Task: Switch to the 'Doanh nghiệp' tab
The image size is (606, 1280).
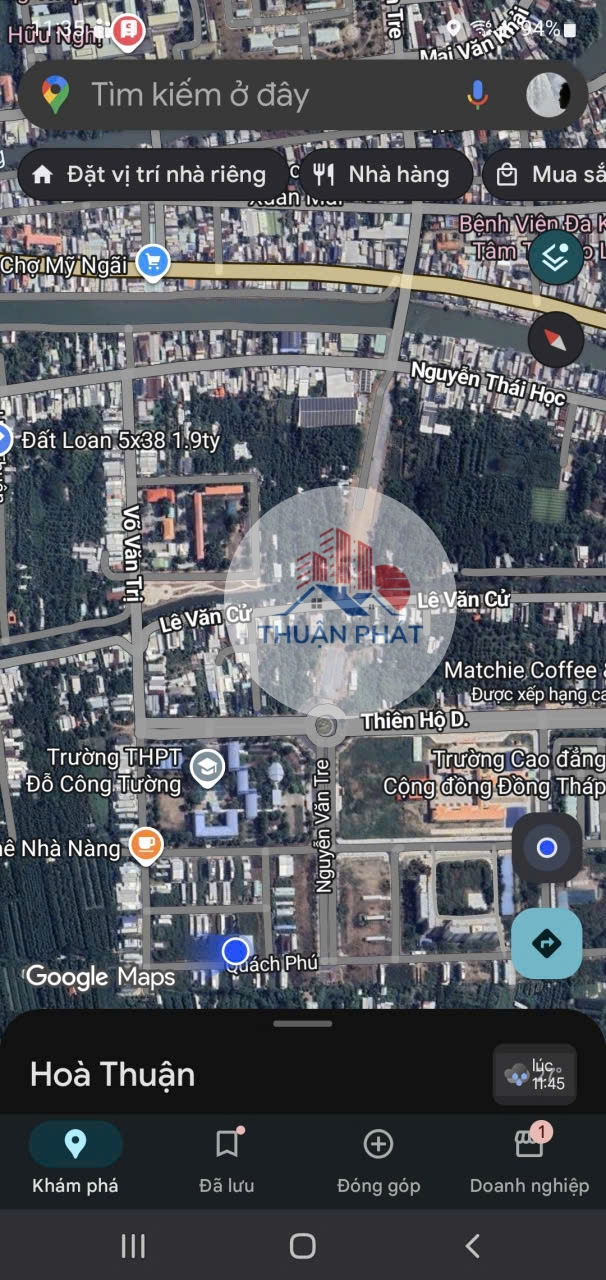Action: pos(529,1158)
